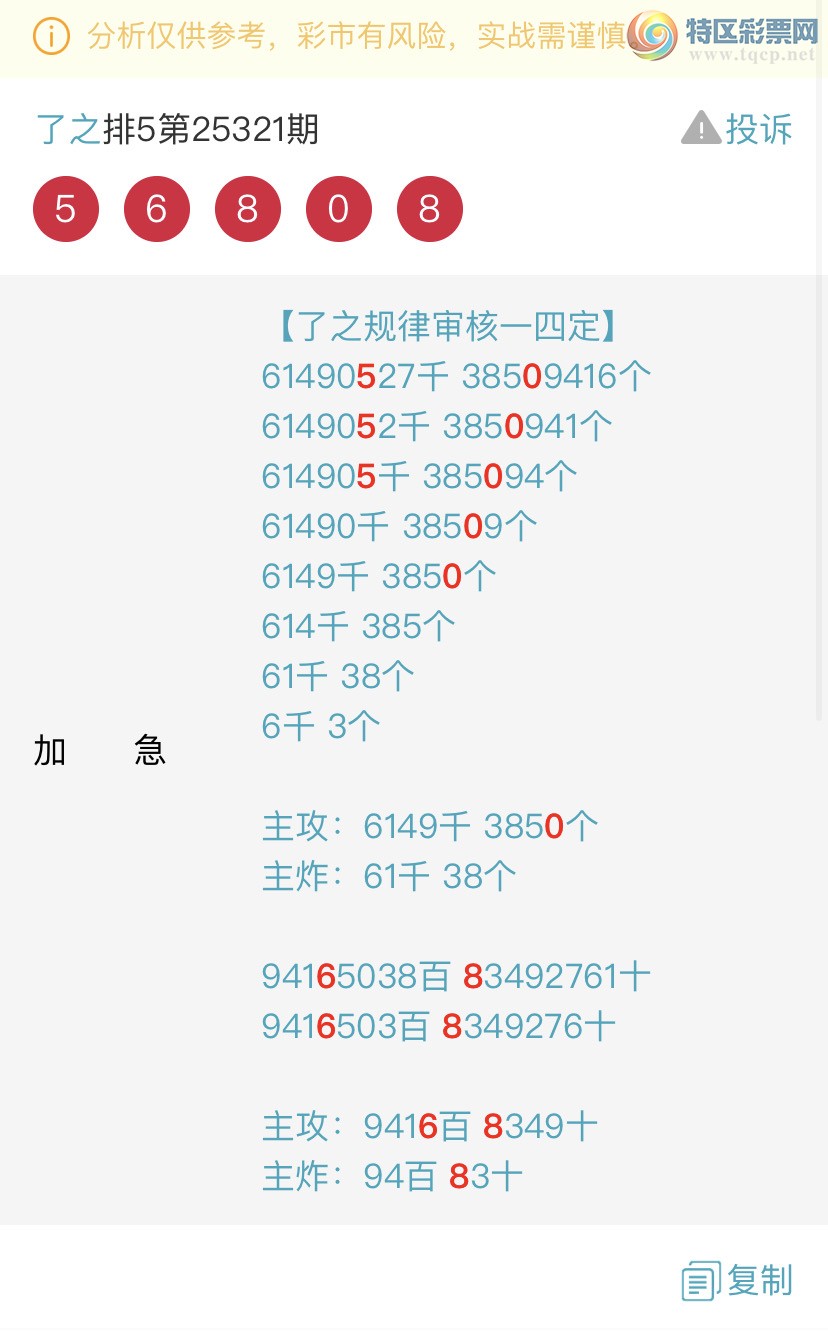Tap the 投诉 complaint button
Image resolution: width=828 pixels, height=1340 pixels.
738,129
